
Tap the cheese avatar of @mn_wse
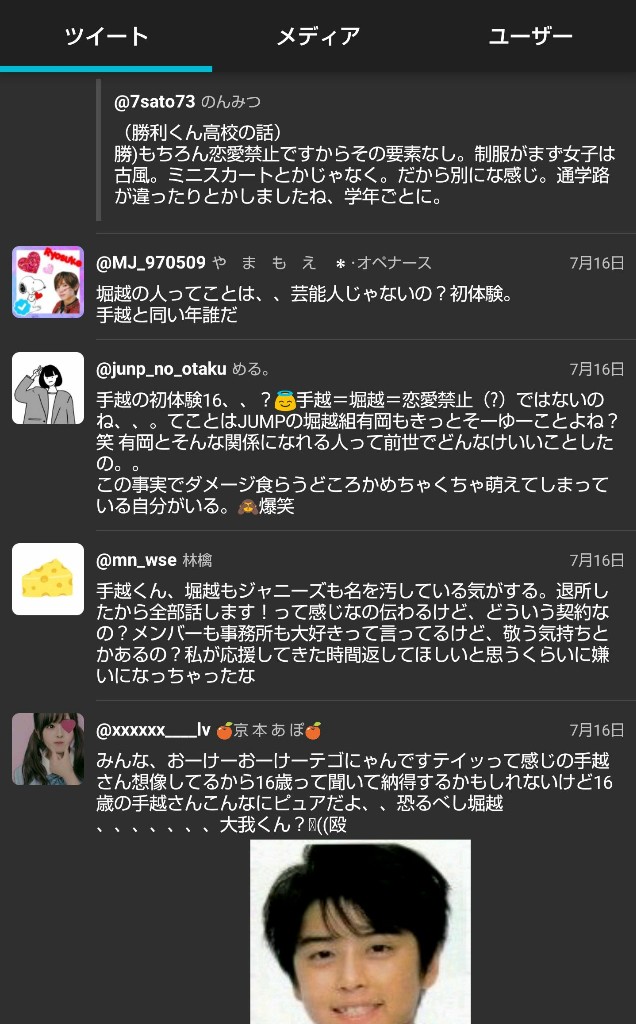[x=48, y=579]
